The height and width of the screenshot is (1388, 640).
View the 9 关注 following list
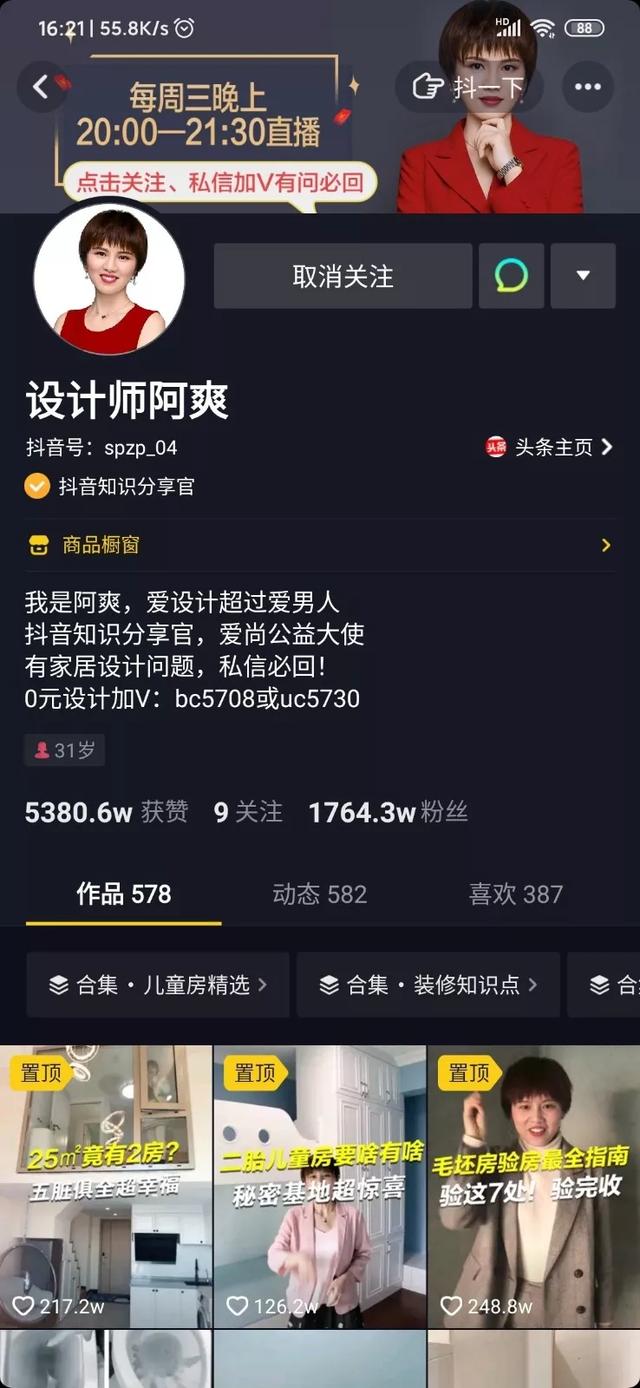click(x=248, y=812)
